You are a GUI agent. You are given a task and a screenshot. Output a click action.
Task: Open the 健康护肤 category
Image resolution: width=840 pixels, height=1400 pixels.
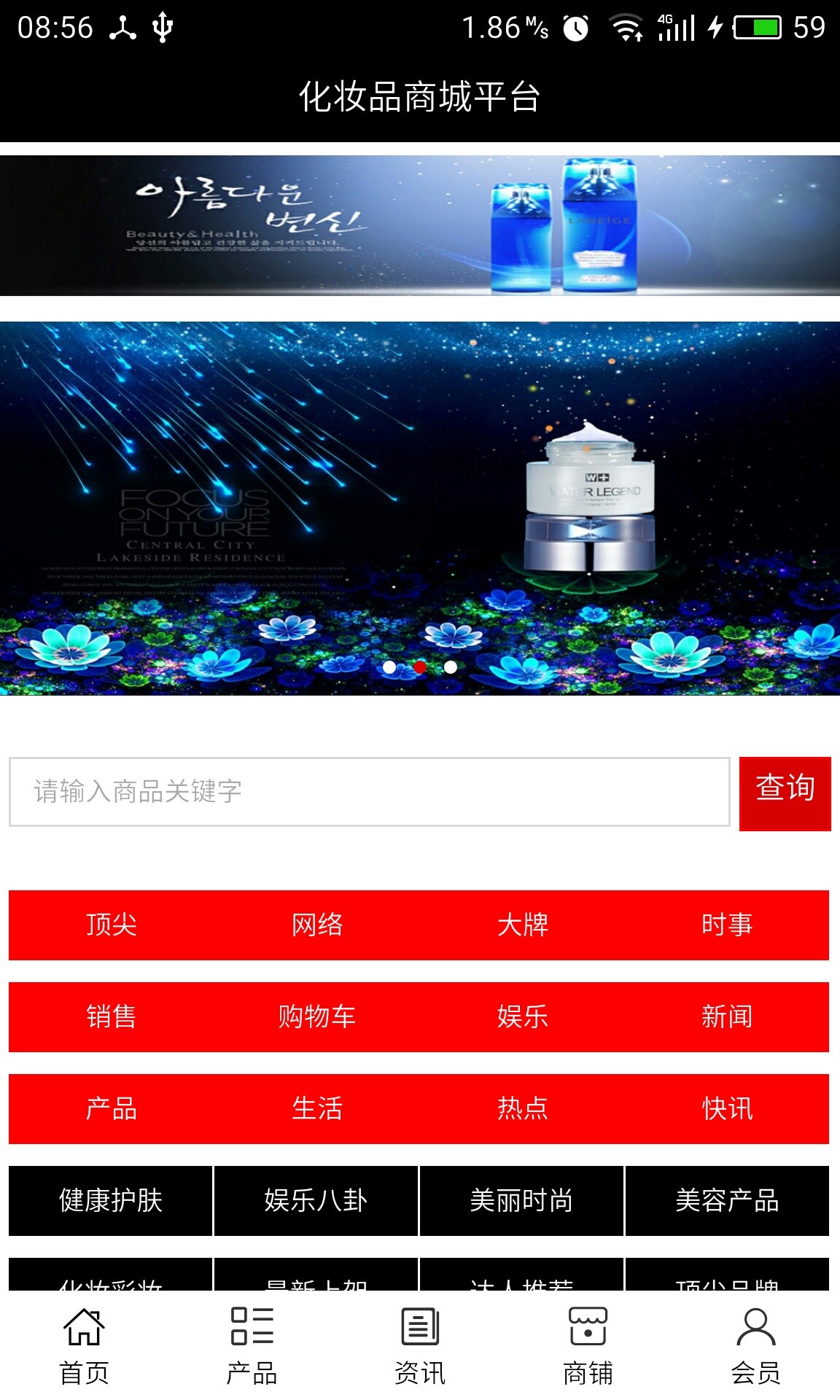pos(111,1200)
